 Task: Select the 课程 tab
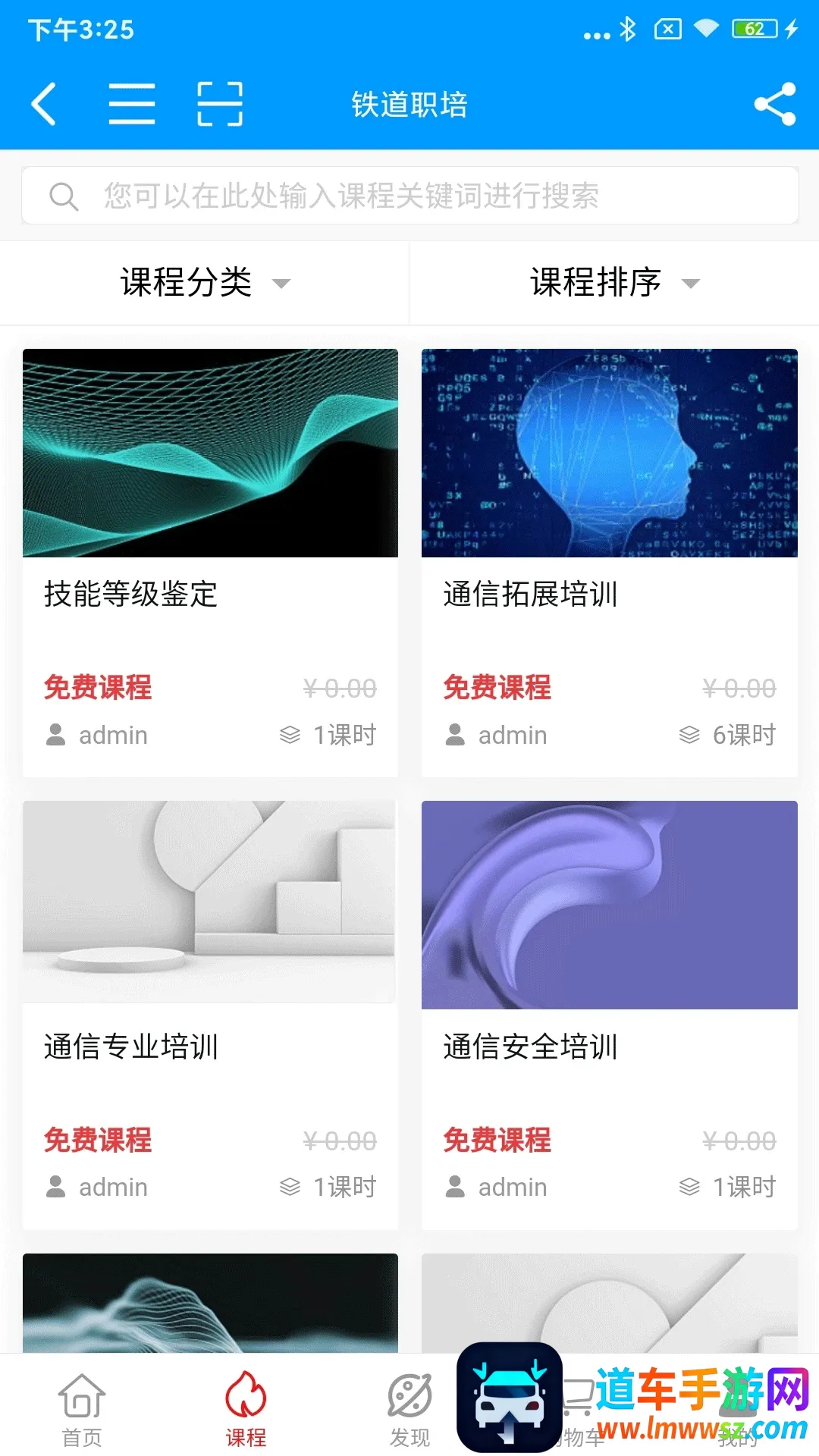point(246,1409)
